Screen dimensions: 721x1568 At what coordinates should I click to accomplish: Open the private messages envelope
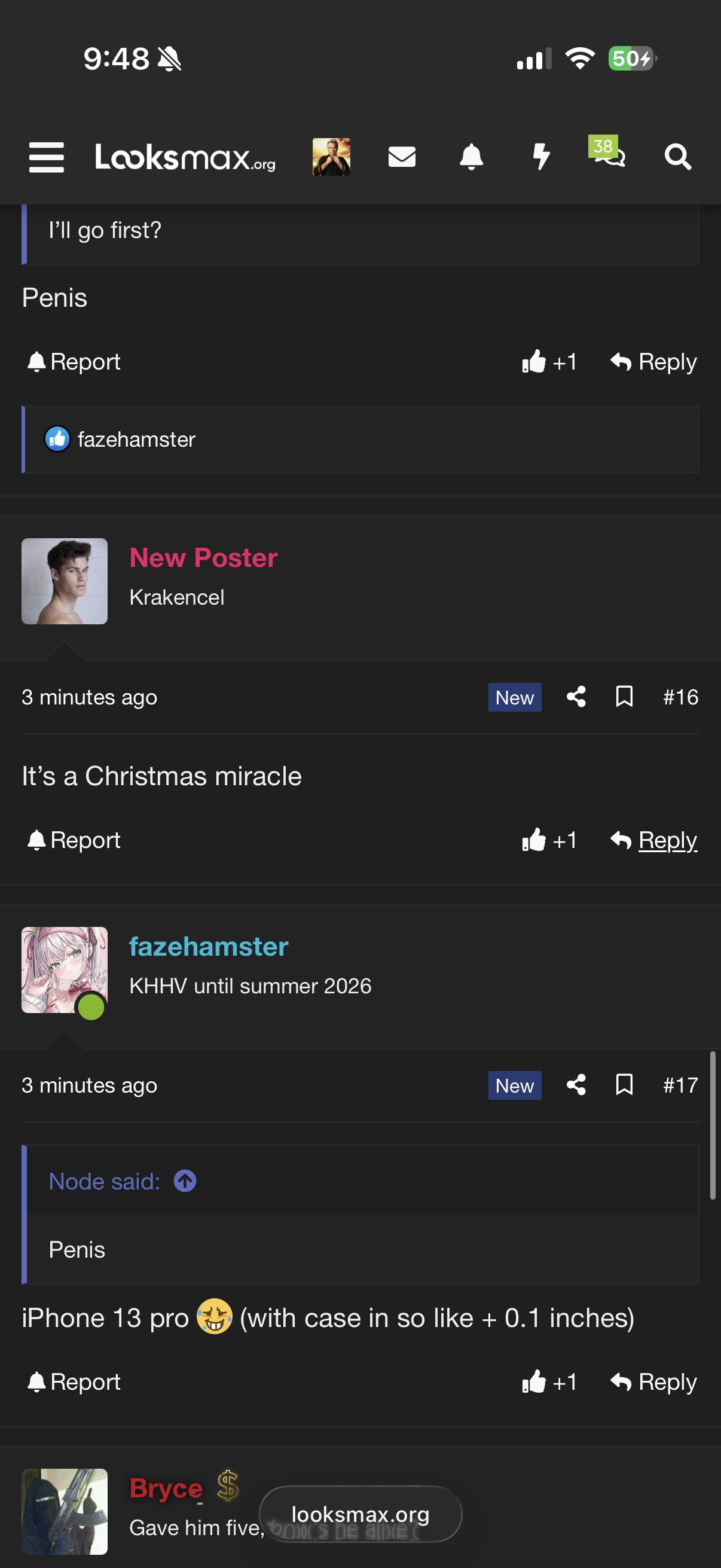coord(402,157)
